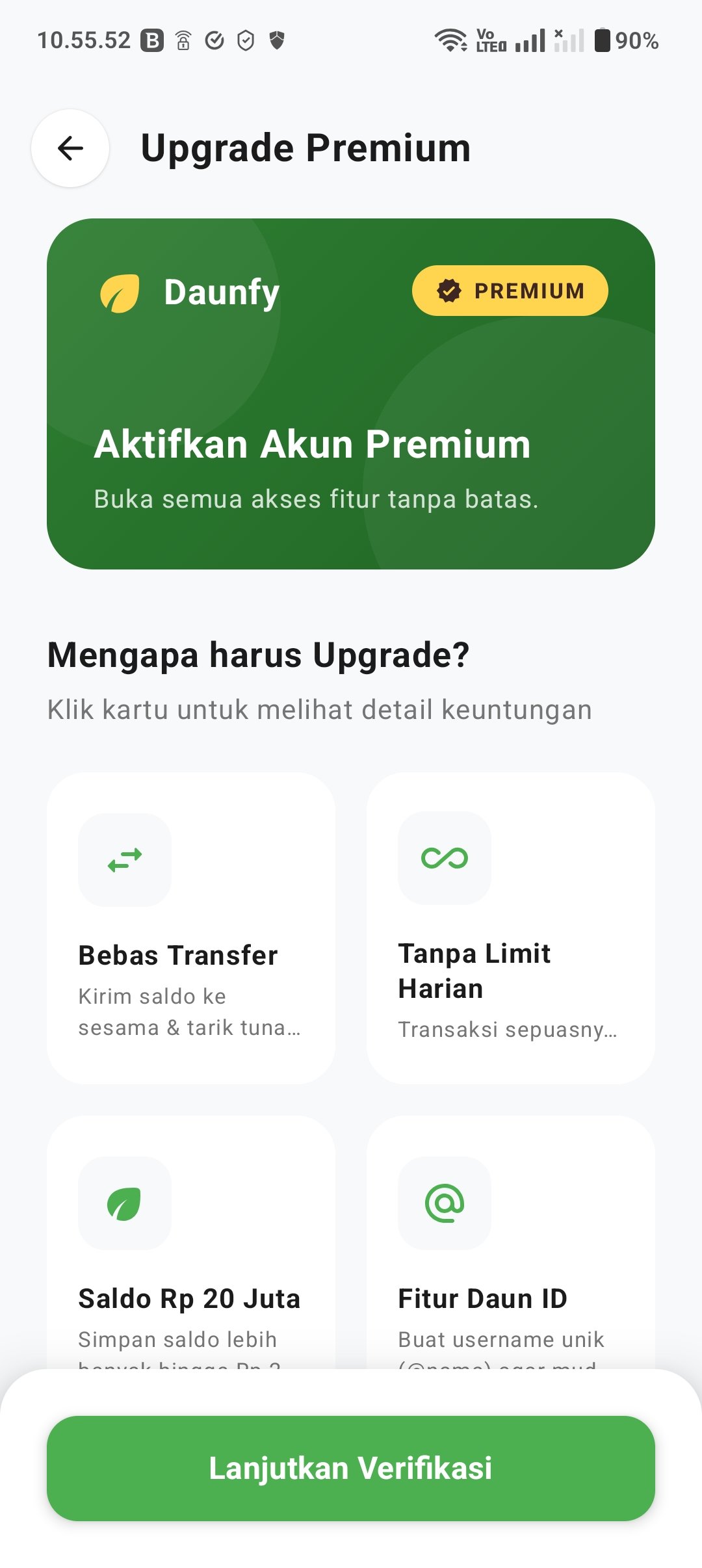
Task: Open details for Saldo Rp 20 Juta
Action: pyautogui.click(x=192, y=1268)
